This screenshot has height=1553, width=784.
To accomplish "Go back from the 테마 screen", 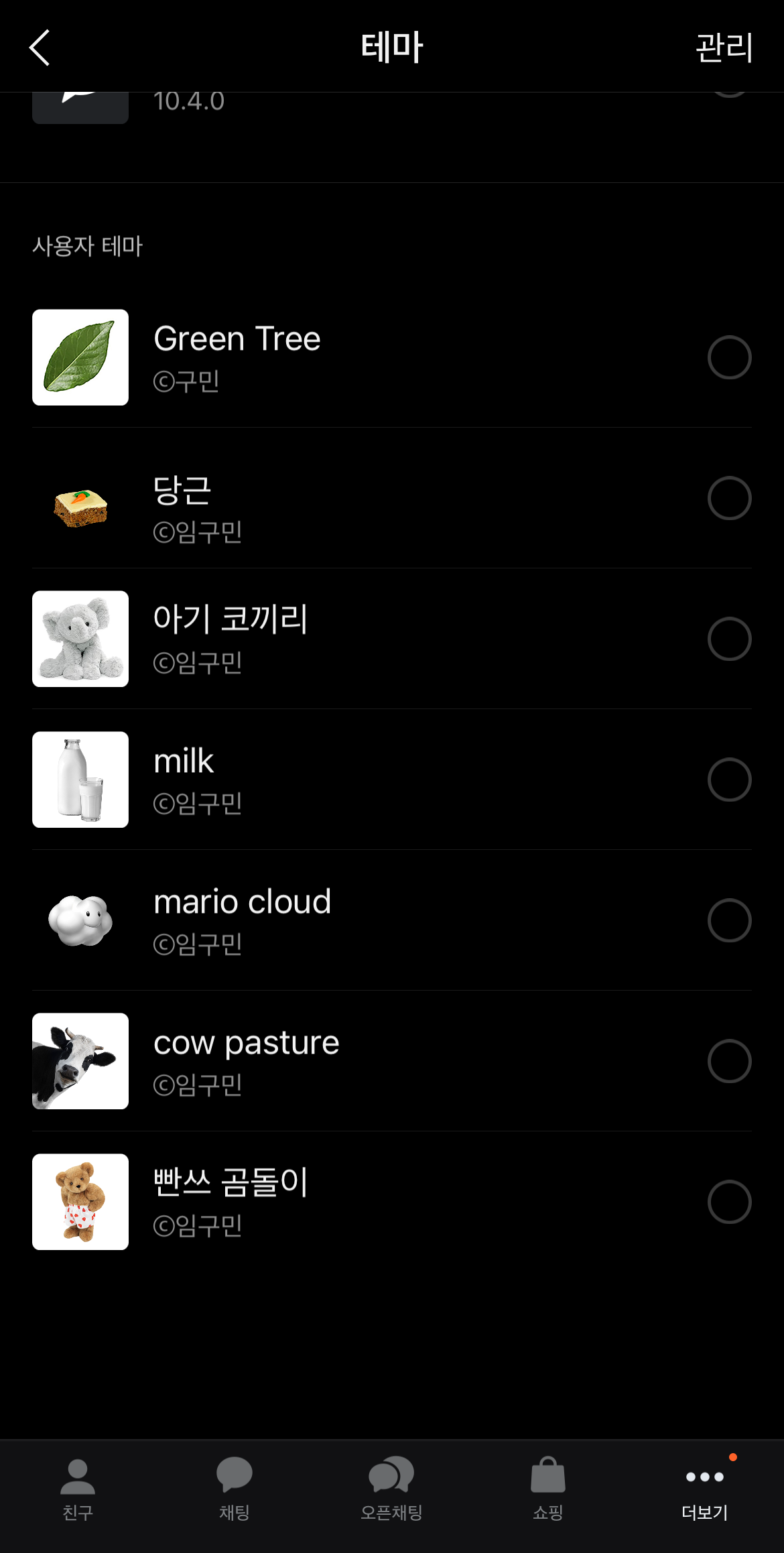I will pyautogui.click(x=40, y=48).
